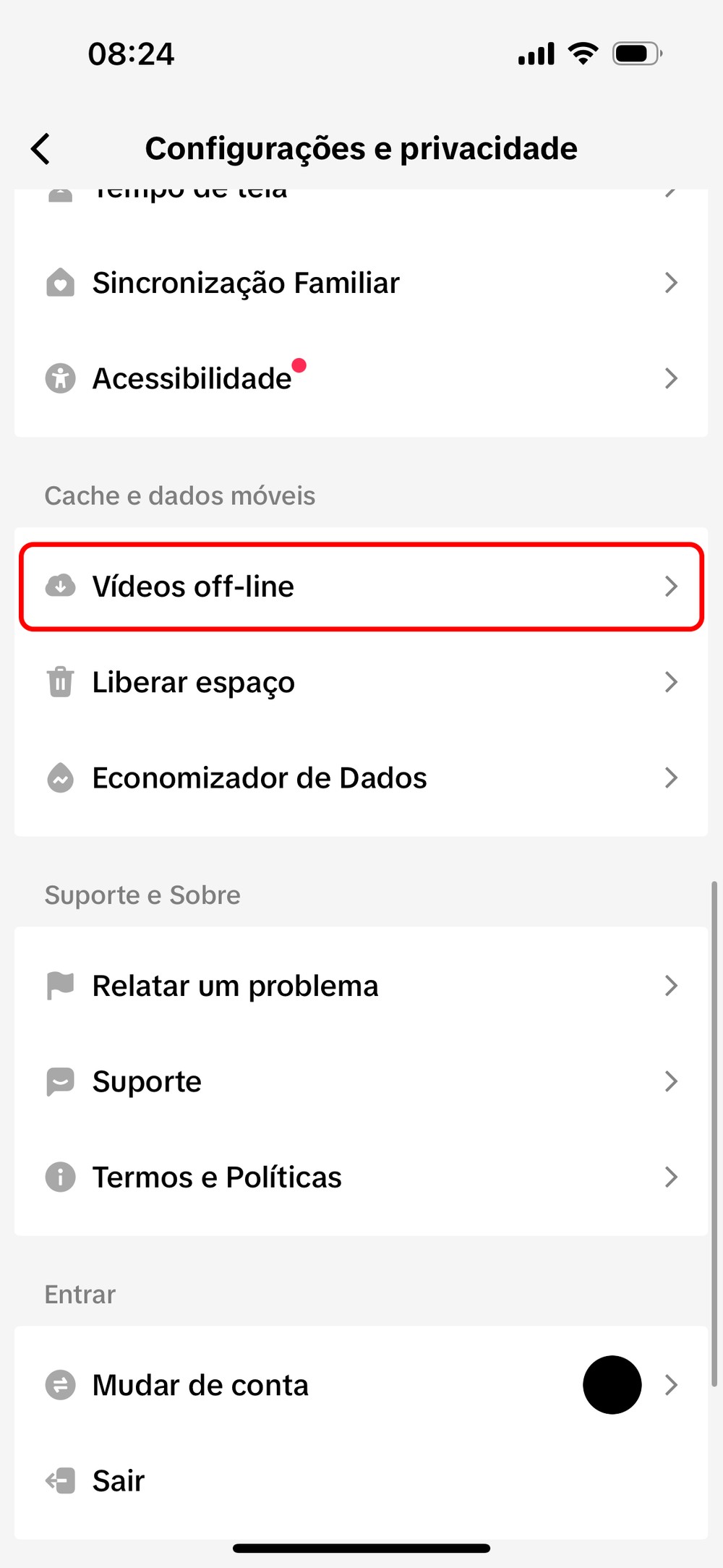Open Vídeos off-line
Screen dimensions: 723x1568
point(360,587)
